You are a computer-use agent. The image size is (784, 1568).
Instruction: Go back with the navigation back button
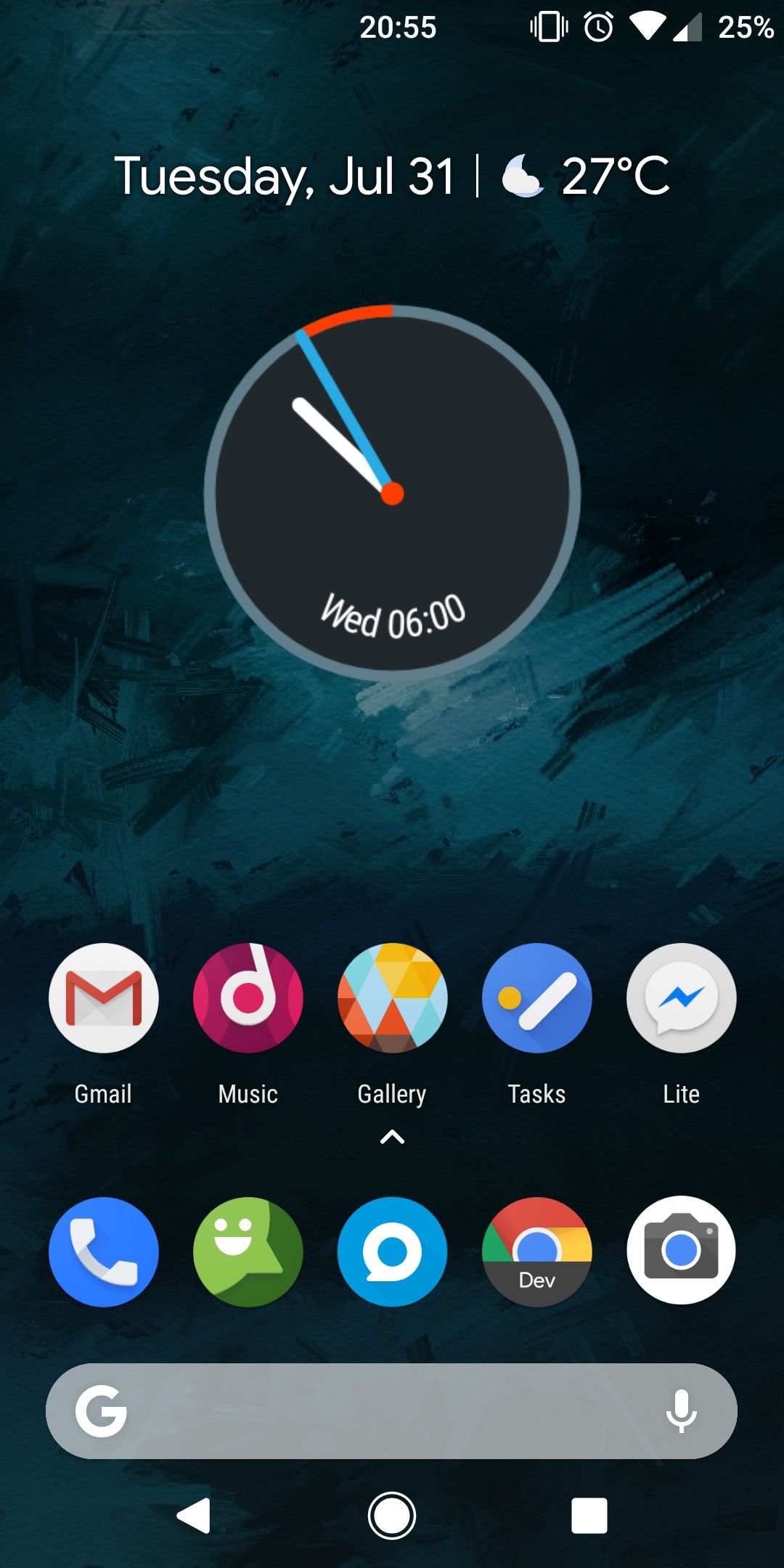[194, 1516]
